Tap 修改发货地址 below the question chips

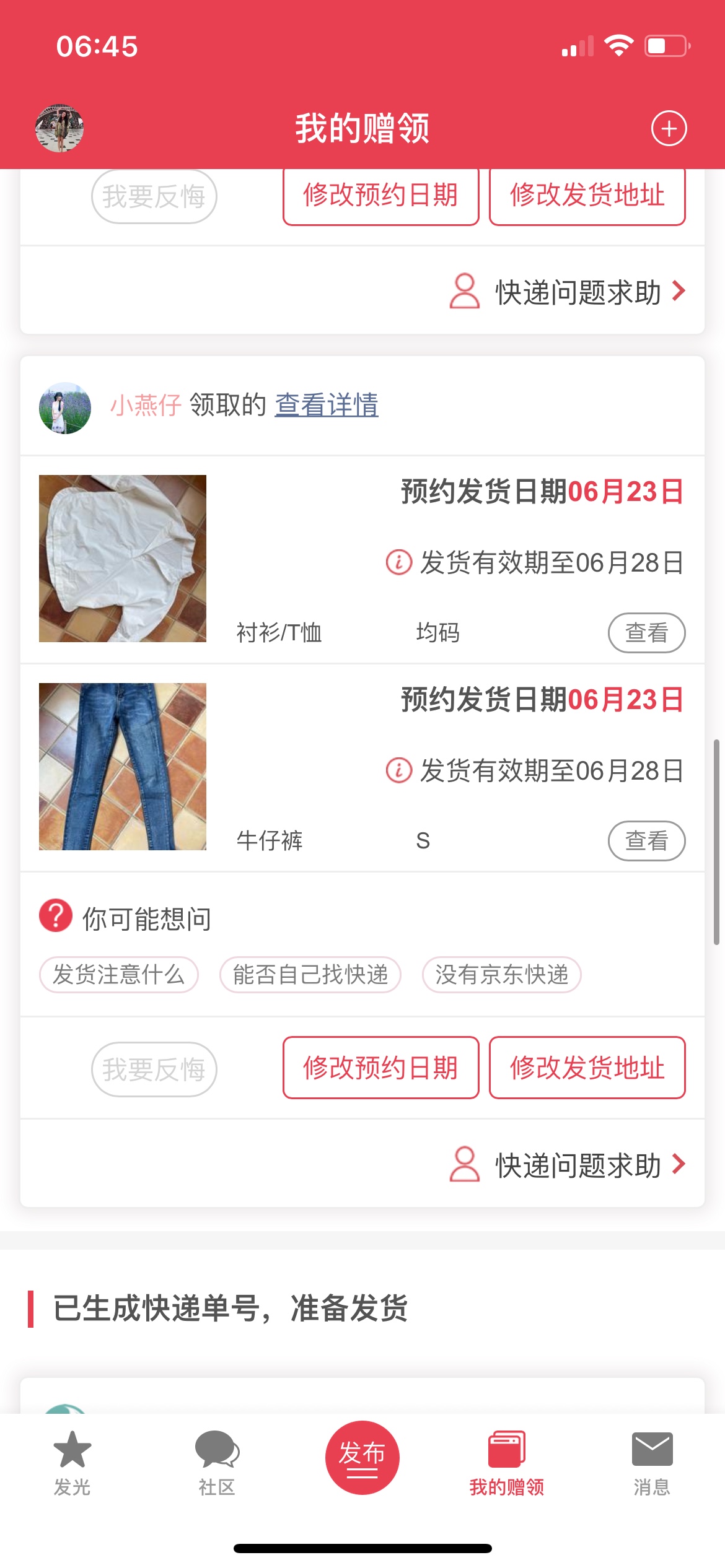587,1068
